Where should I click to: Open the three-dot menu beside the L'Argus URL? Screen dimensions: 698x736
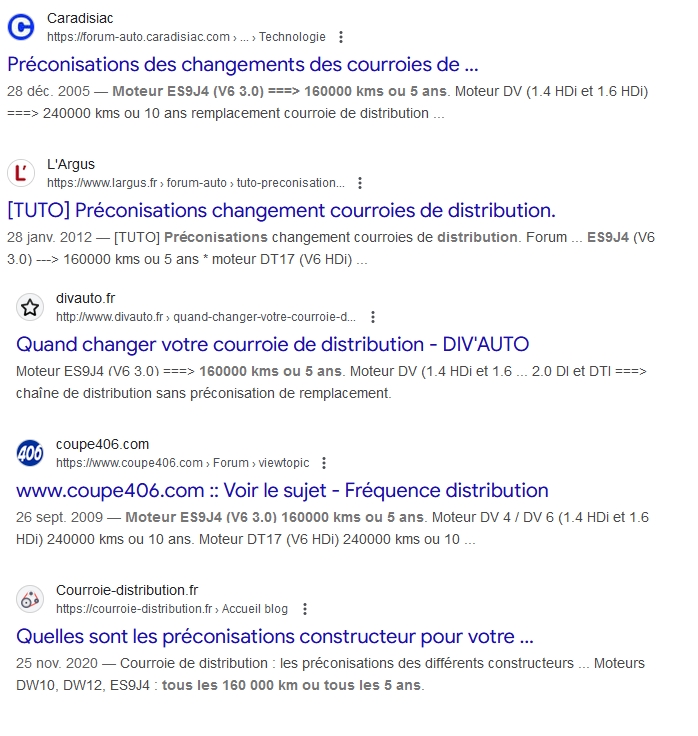[360, 183]
